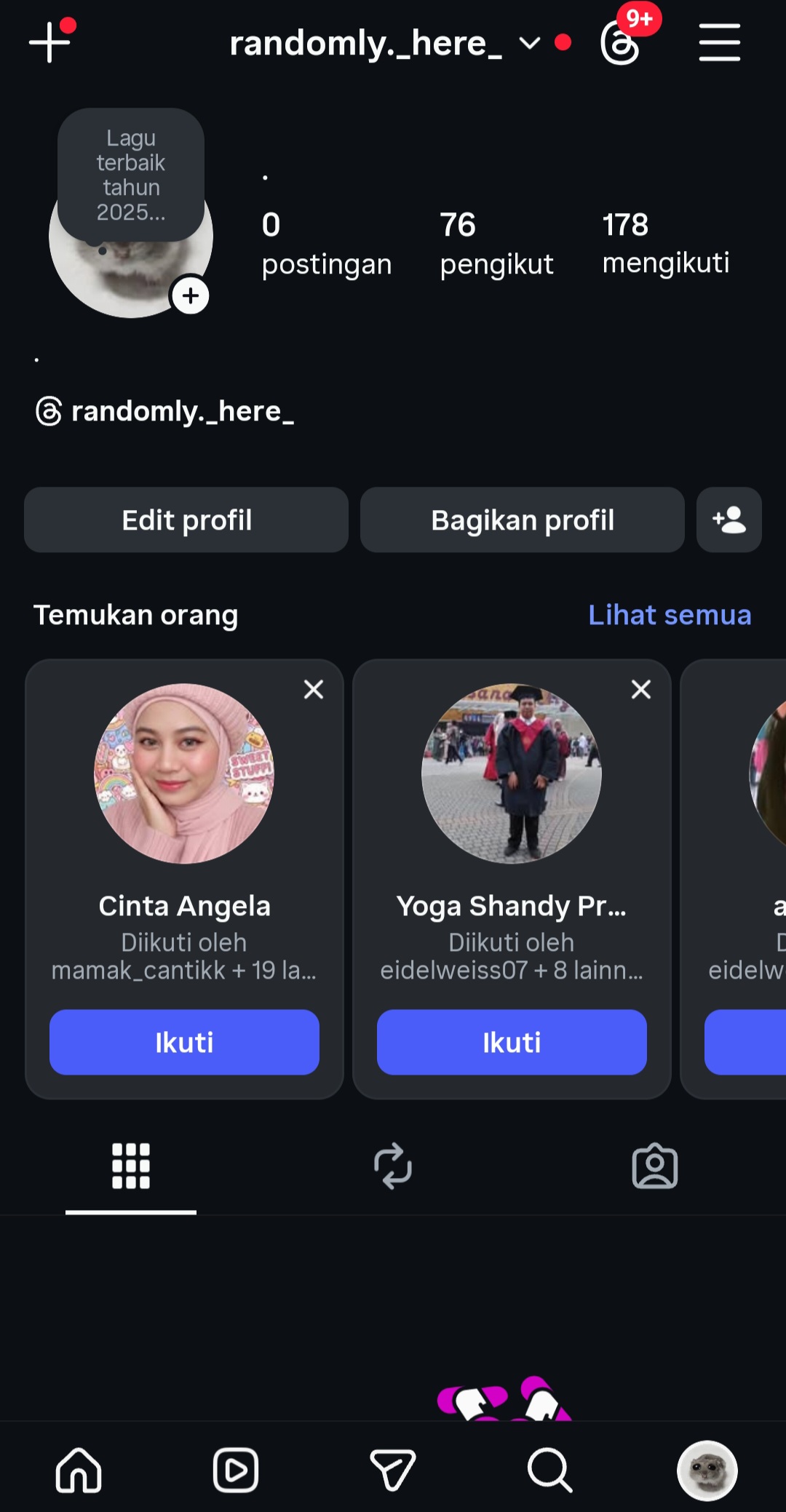
Task: Tap Edit profil
Action: [x=186, y=520]
